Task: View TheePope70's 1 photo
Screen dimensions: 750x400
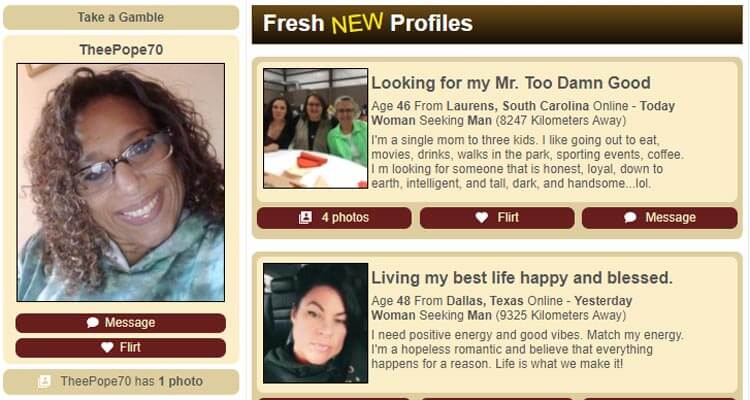Action: tap(120, 382)
